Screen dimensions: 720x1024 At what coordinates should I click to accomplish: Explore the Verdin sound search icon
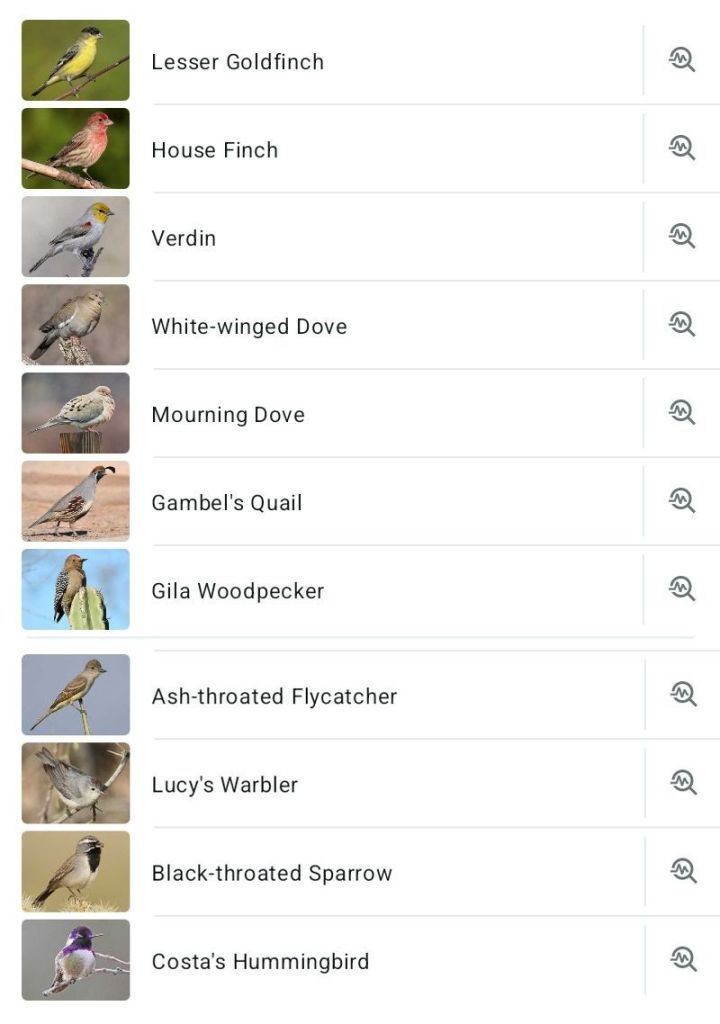tap(682, 236)
